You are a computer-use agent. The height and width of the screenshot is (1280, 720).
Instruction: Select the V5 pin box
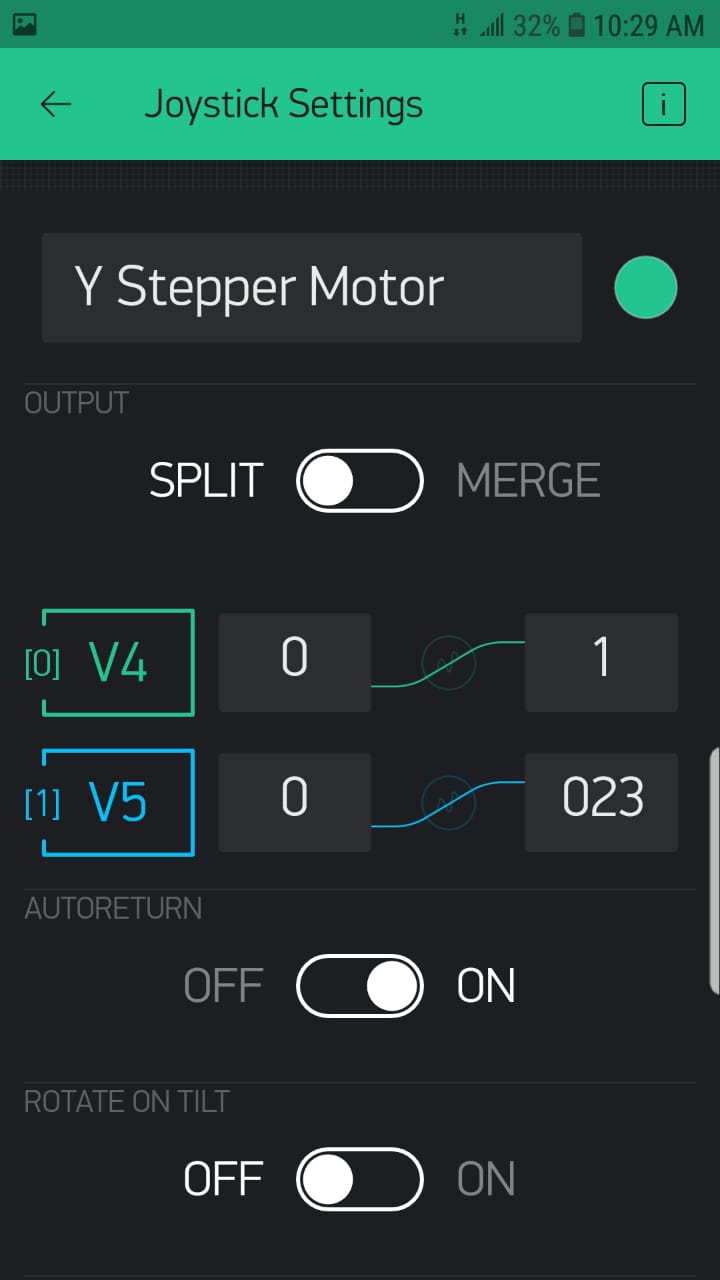[x=118, y=802]
